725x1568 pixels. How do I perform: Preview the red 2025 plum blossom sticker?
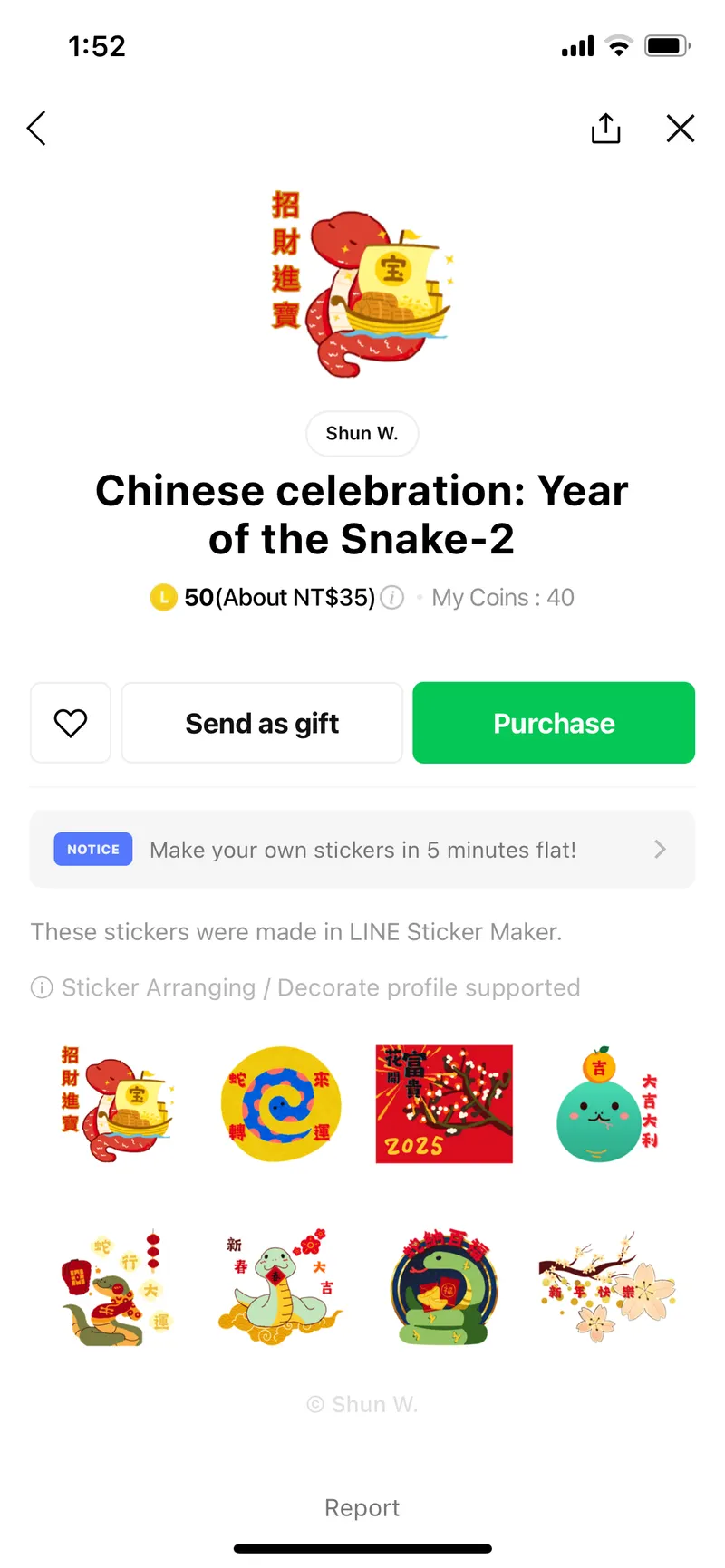444,1104
